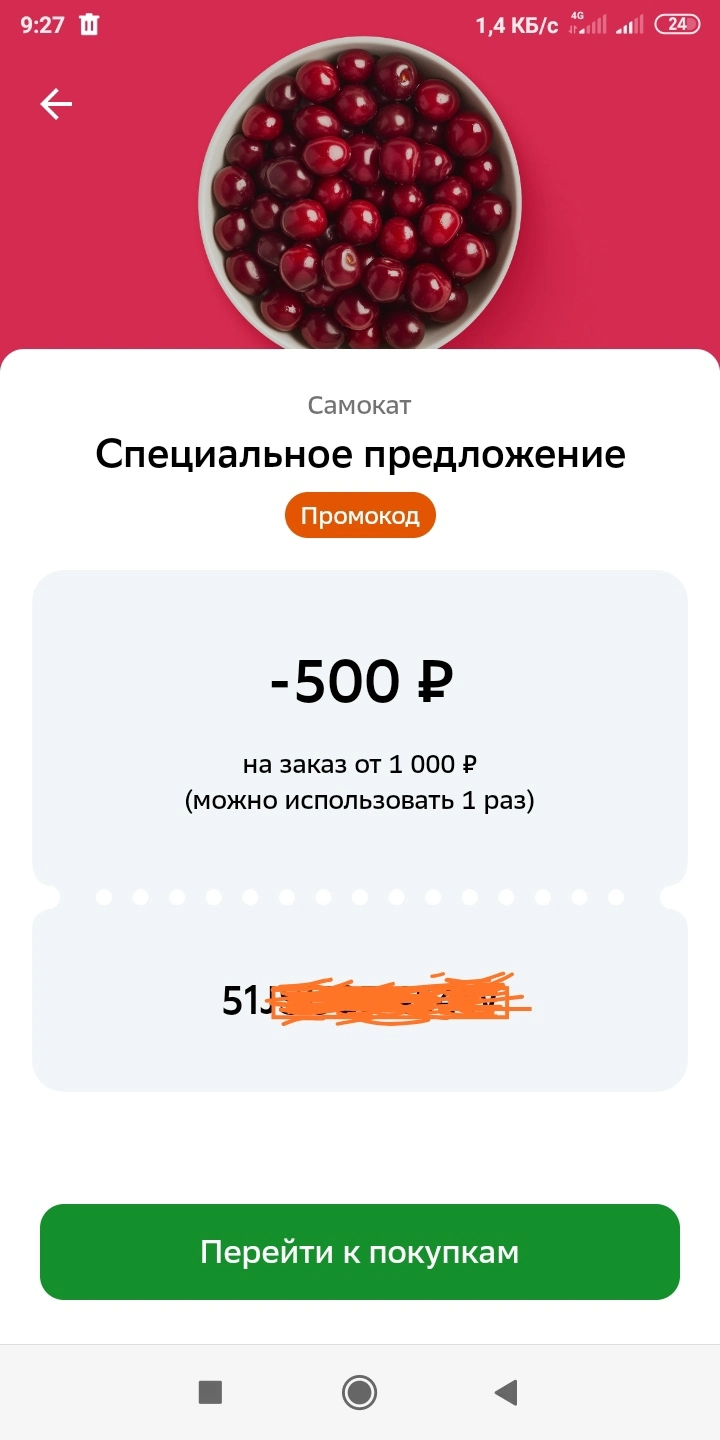
Task: Tap the system back triangle
Action: (506, 1392)
